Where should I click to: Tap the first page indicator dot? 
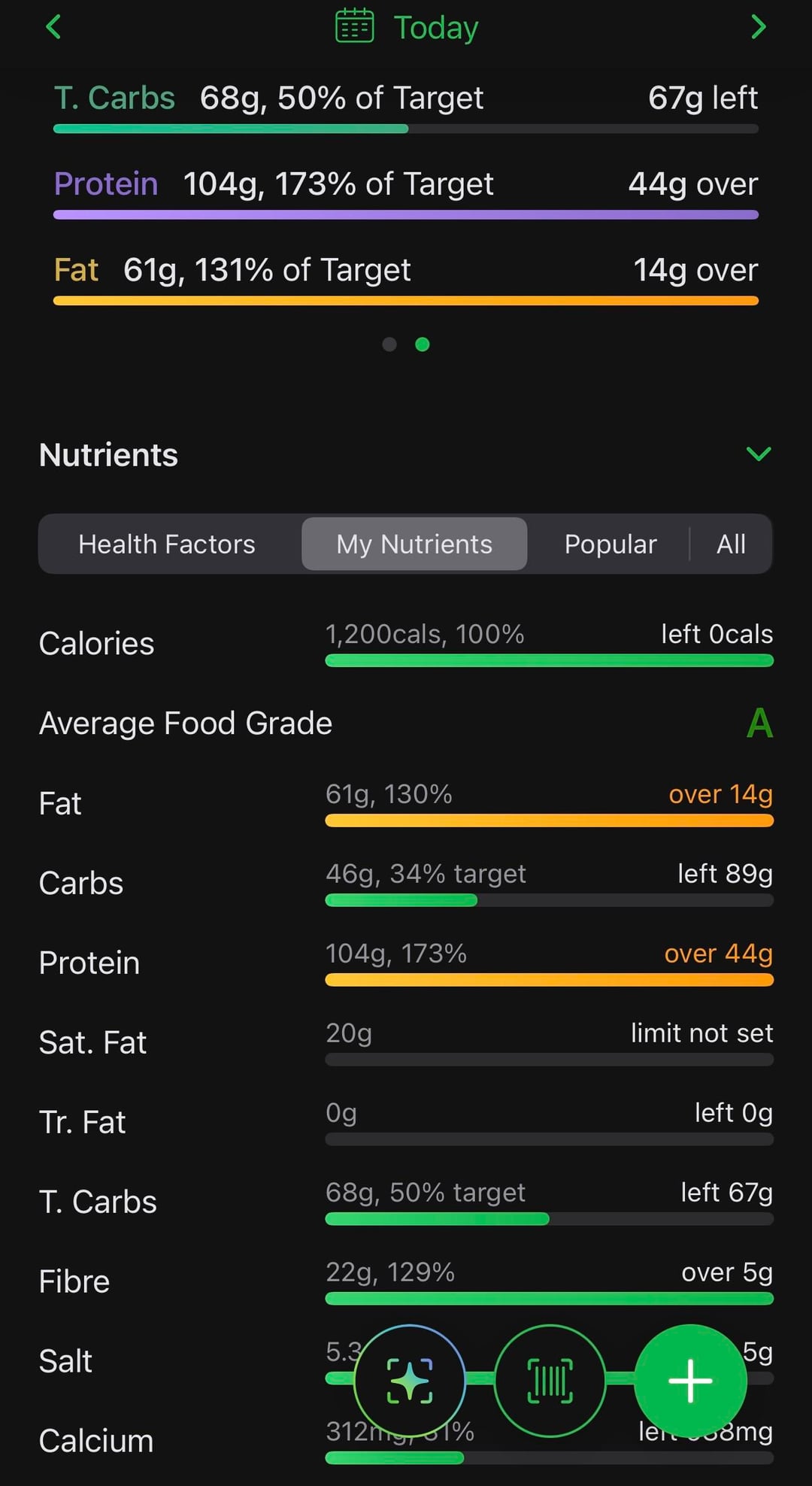click(x=389, y=344)
